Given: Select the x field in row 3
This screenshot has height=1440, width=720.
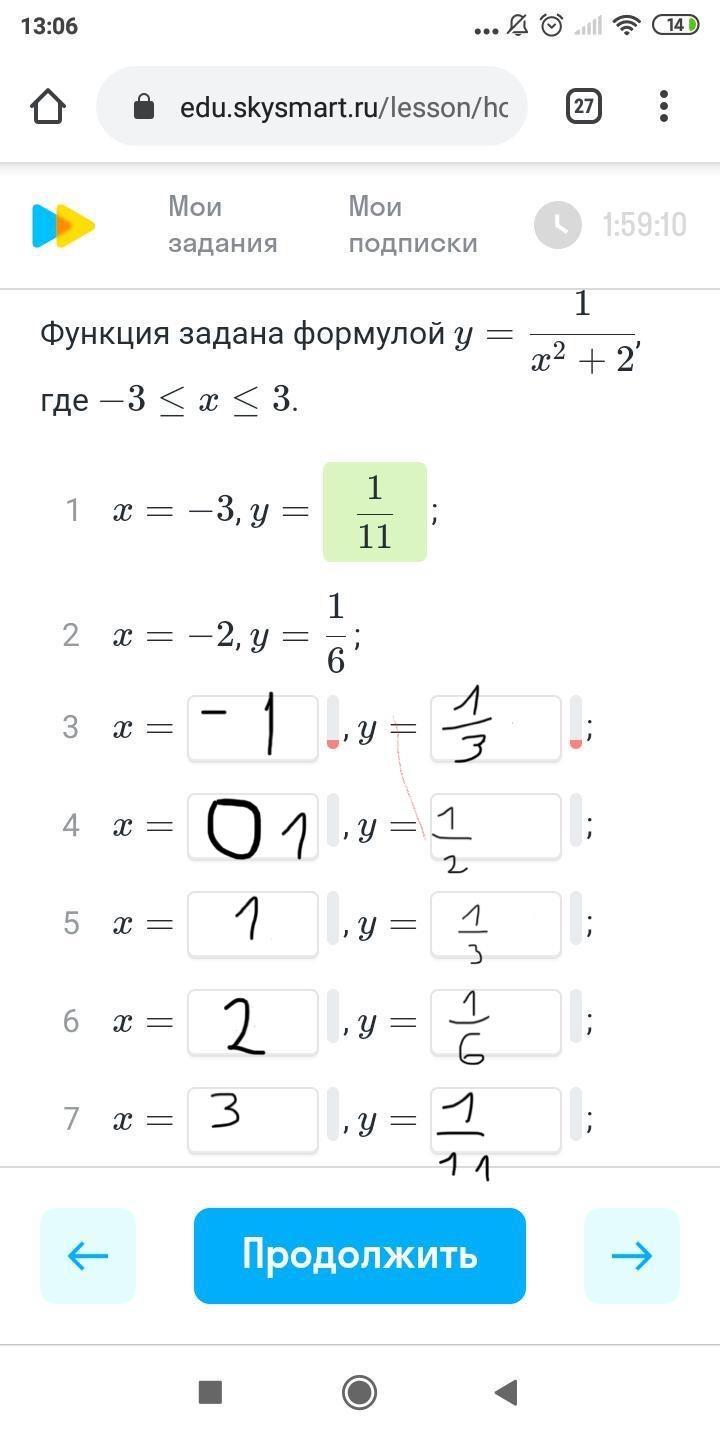Looking at the screenshot, I should pos(252,728).
